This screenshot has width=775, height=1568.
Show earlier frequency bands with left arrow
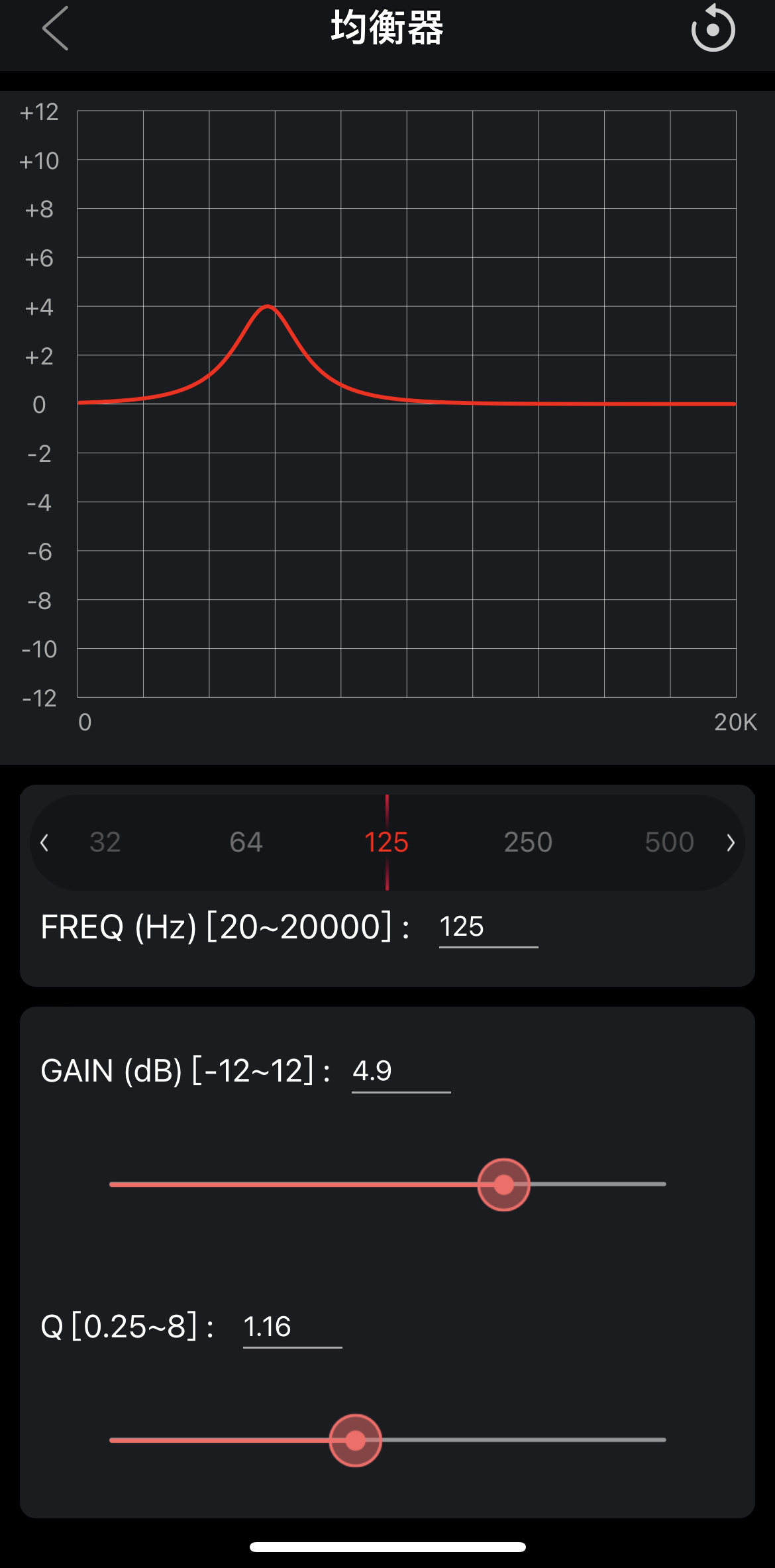pyautogui.click(x=44, y=843)
